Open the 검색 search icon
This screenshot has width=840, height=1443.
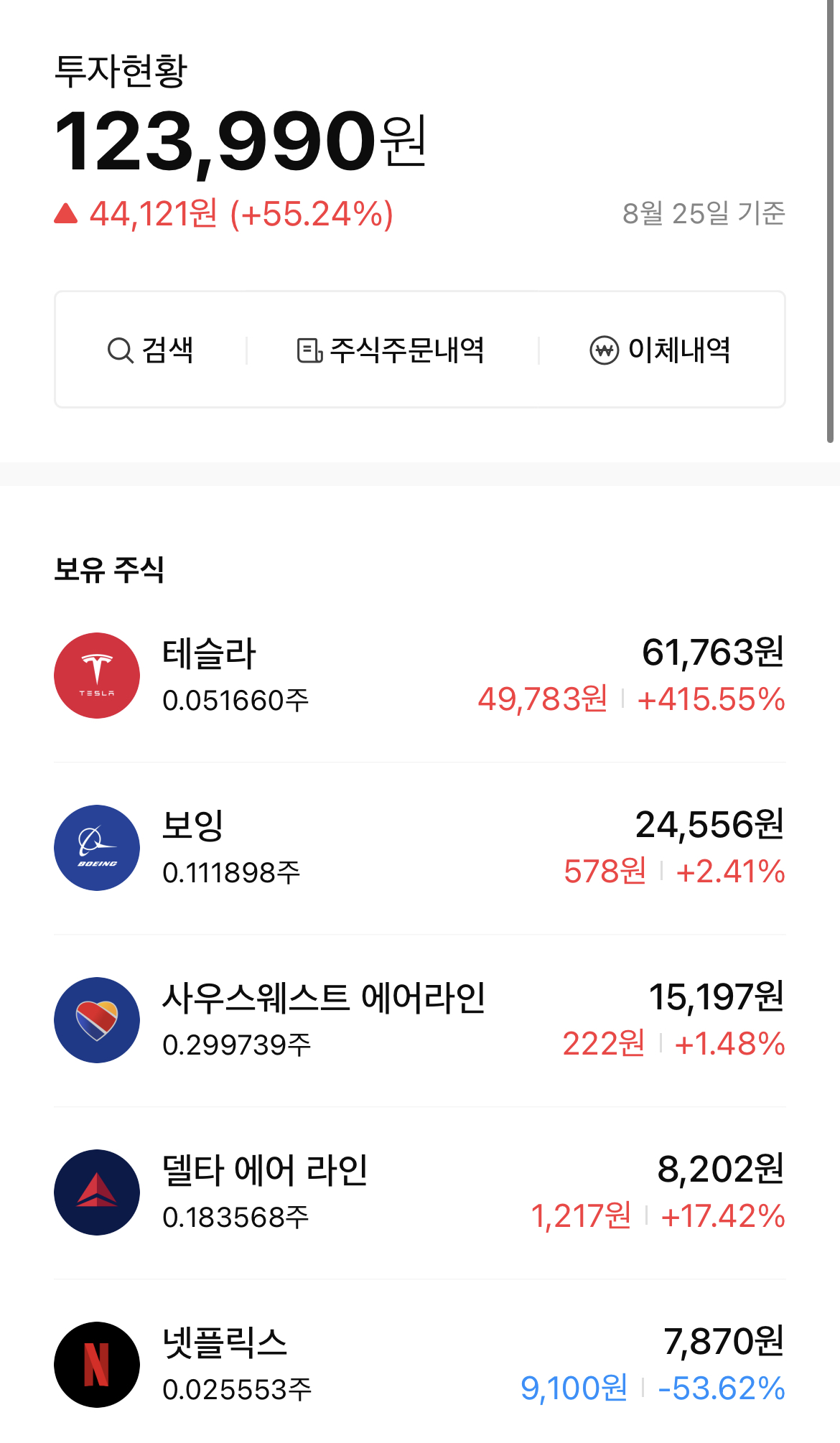click(118, 350)
